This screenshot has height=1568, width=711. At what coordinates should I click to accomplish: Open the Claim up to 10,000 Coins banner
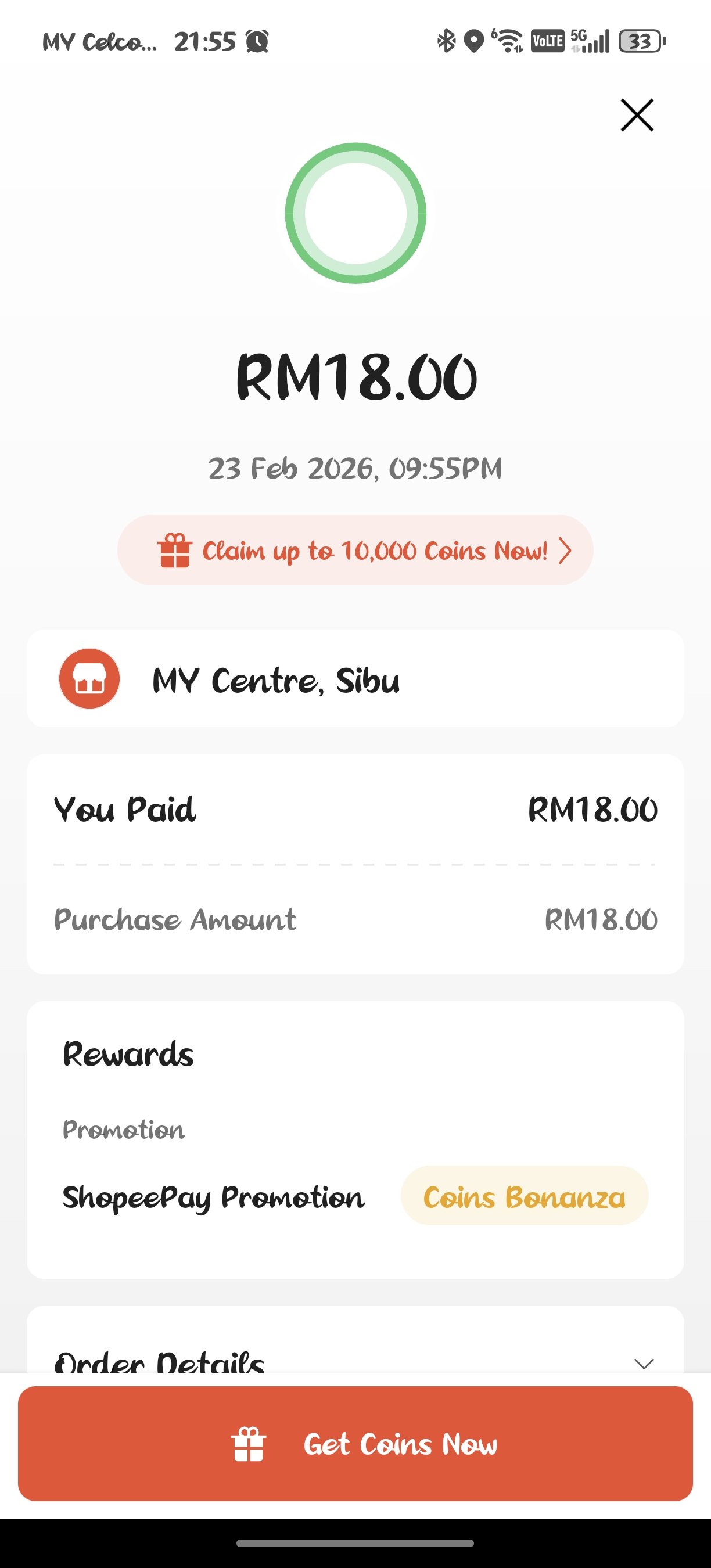tap(355, 551)
